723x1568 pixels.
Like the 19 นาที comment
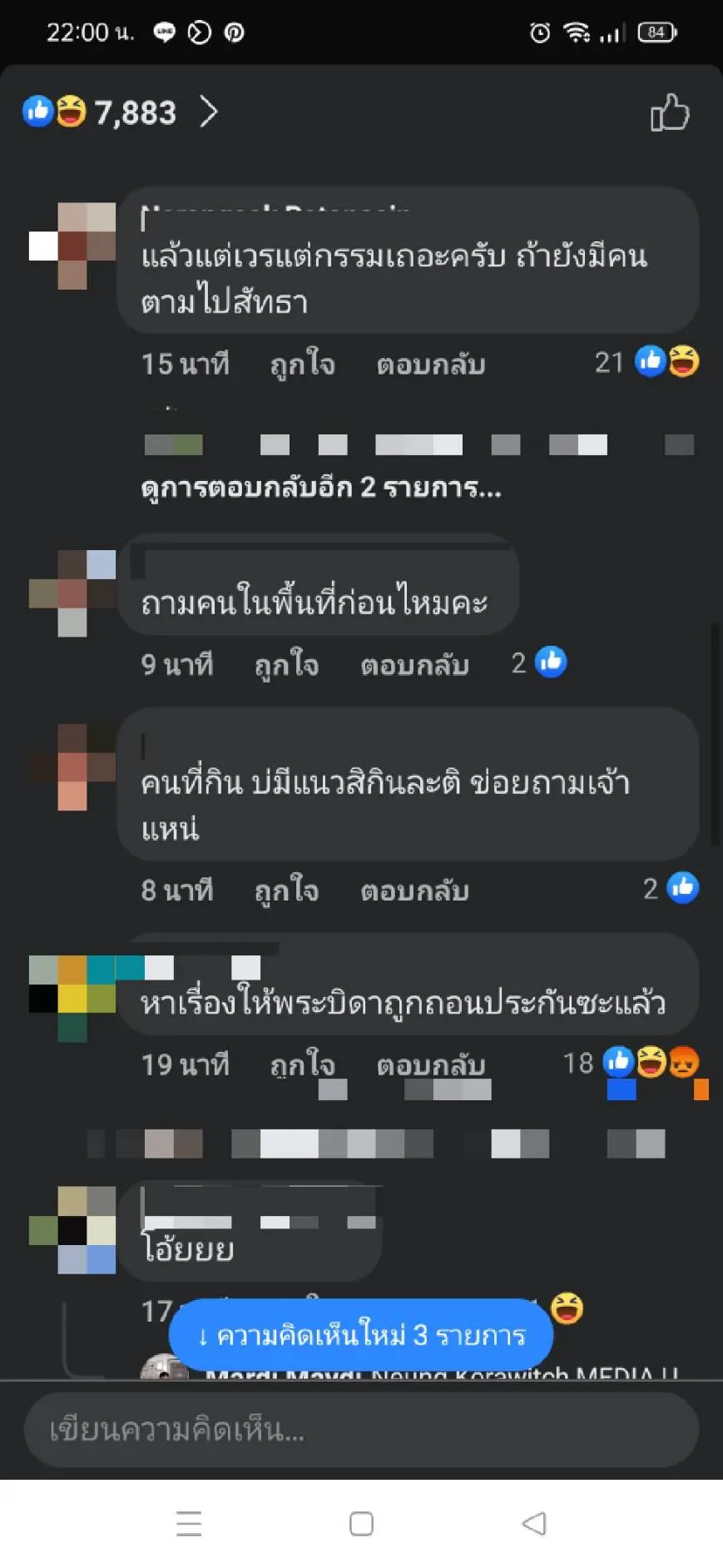coord(302,1064)
